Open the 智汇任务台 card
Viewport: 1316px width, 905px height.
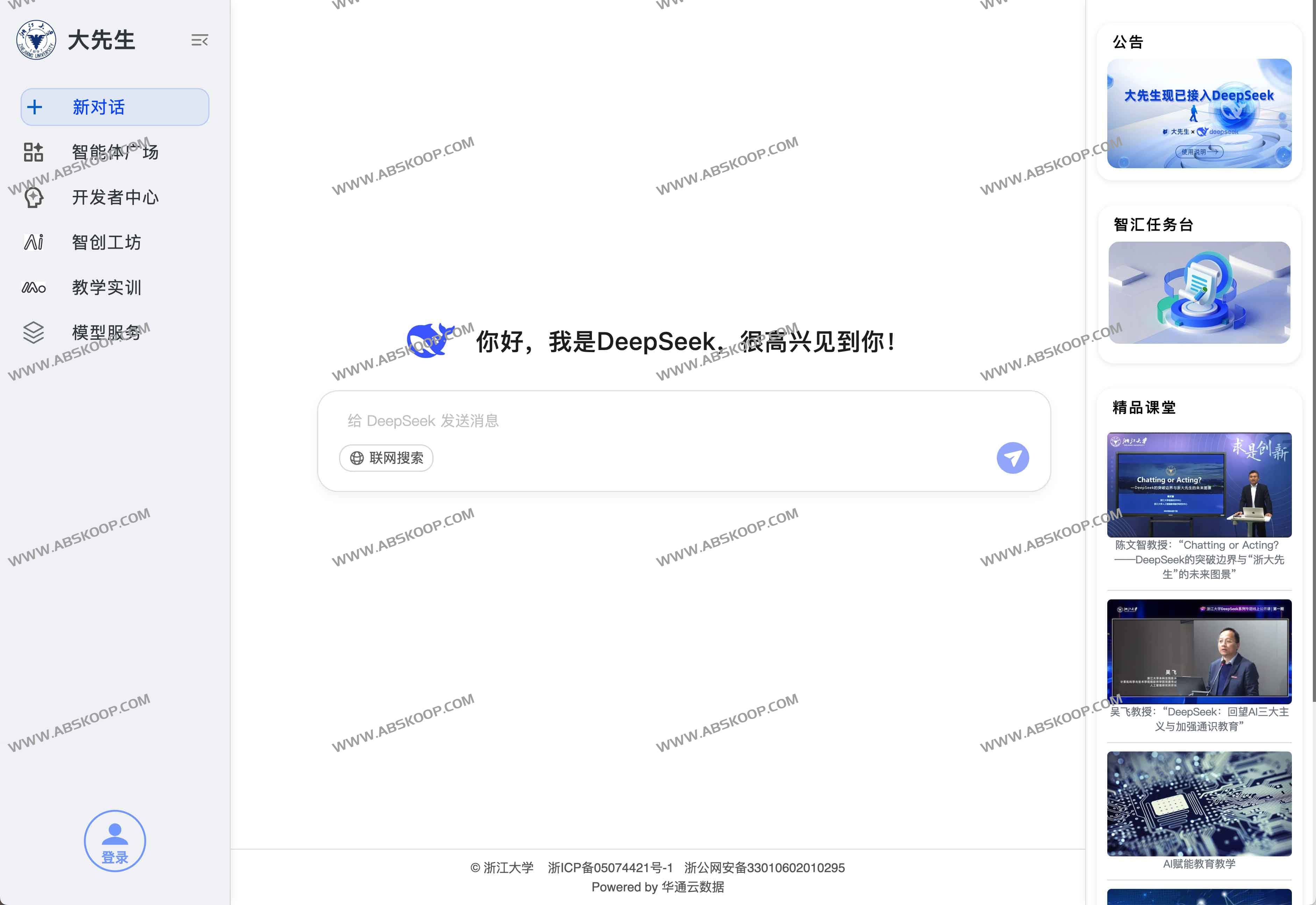pos(1199,292)
